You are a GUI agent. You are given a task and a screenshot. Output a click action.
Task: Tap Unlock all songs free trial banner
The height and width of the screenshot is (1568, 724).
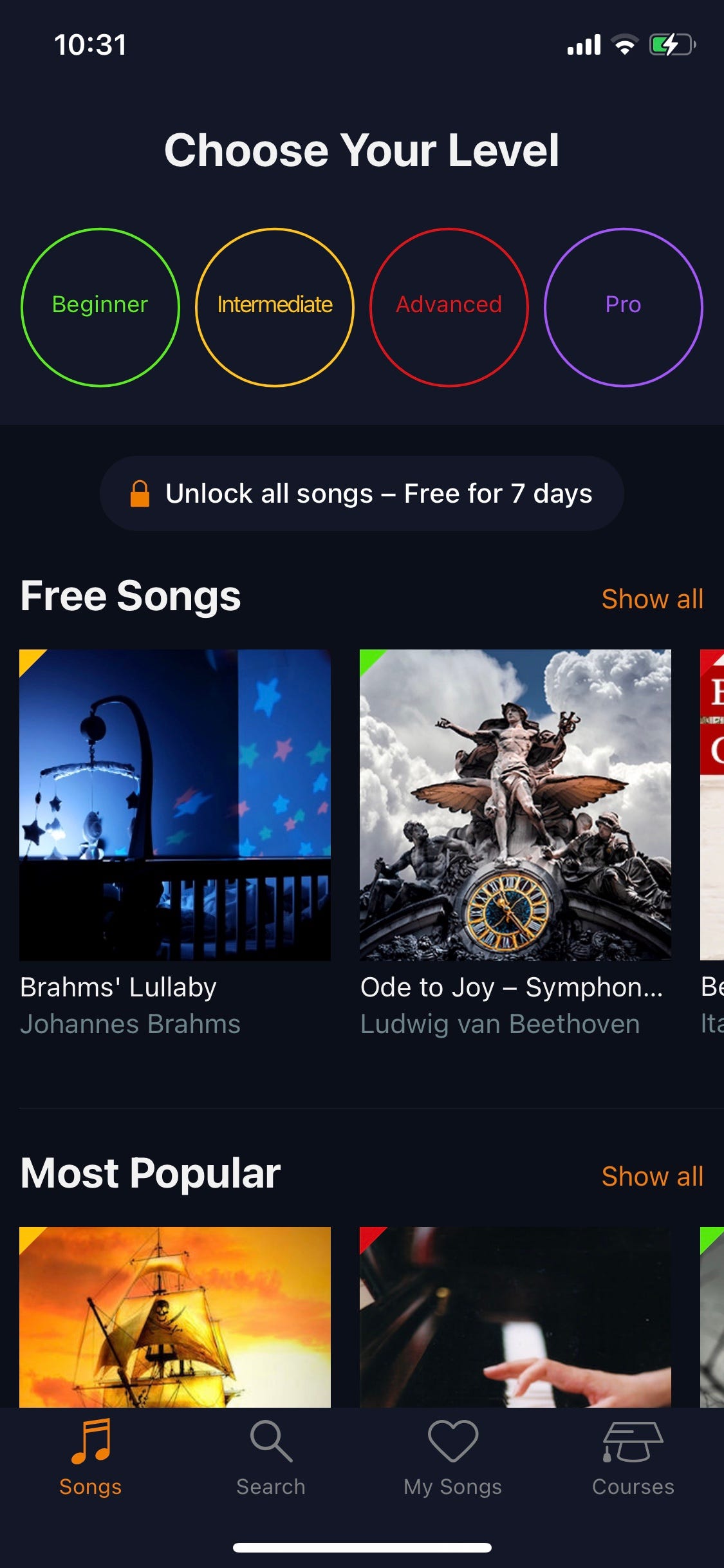[x=362, y=494]
